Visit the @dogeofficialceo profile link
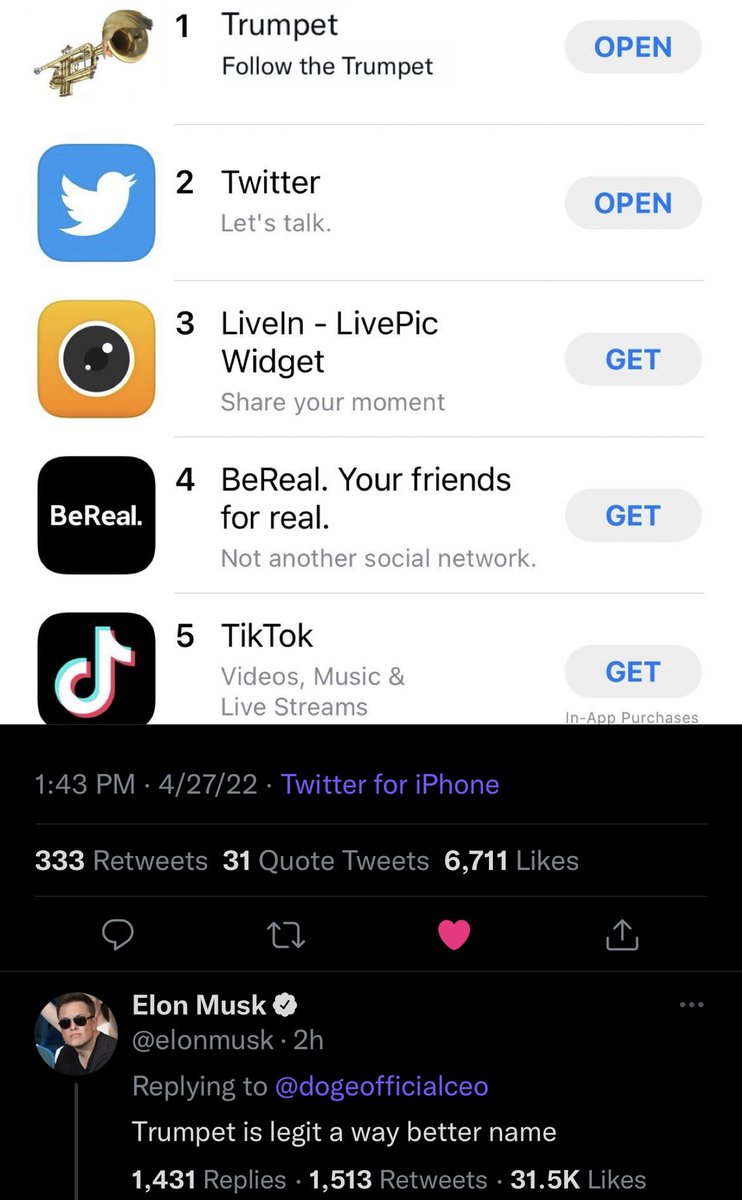 pos(380,1086)
